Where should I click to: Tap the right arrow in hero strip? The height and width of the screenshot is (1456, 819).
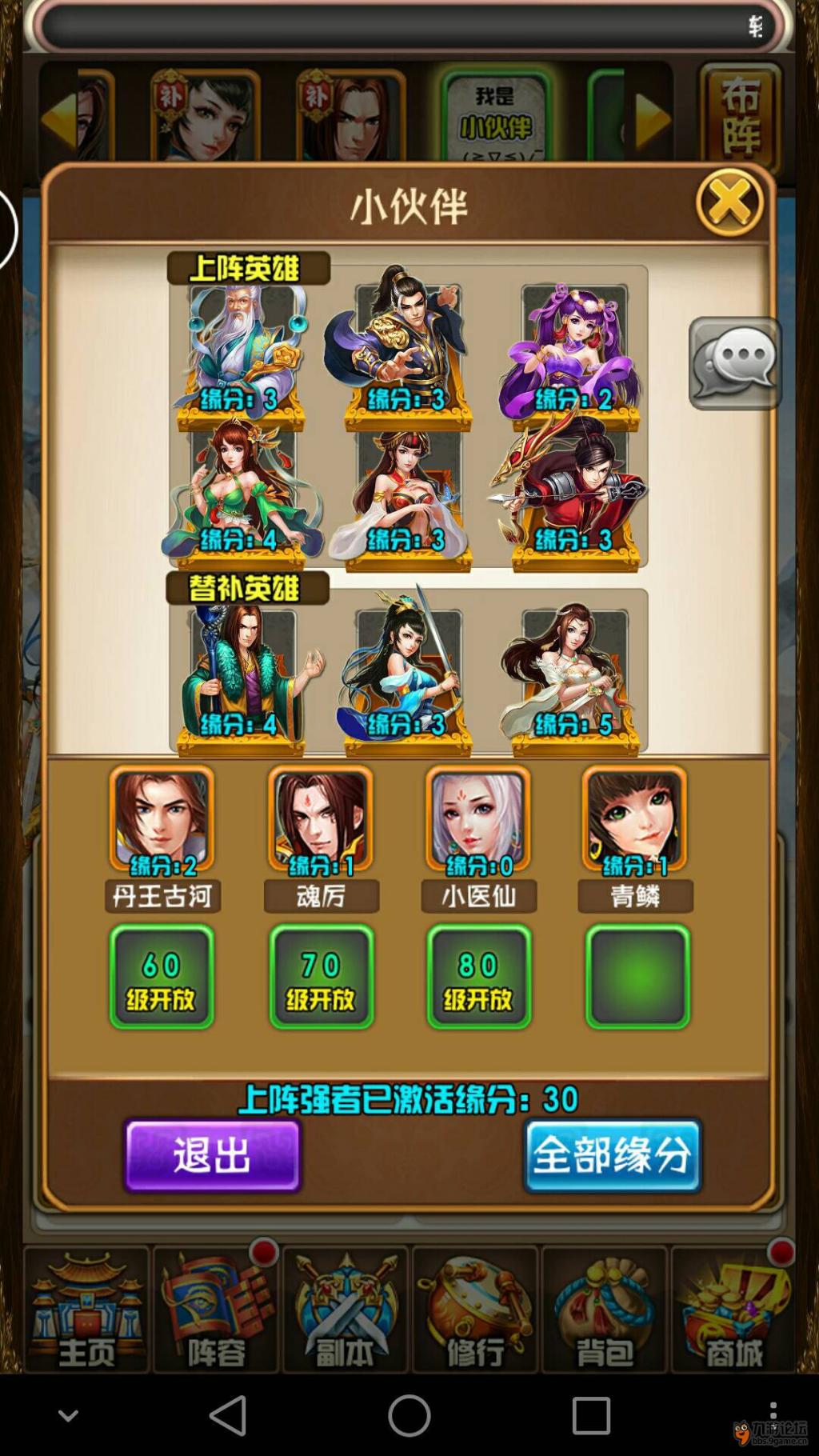[653, 120]
